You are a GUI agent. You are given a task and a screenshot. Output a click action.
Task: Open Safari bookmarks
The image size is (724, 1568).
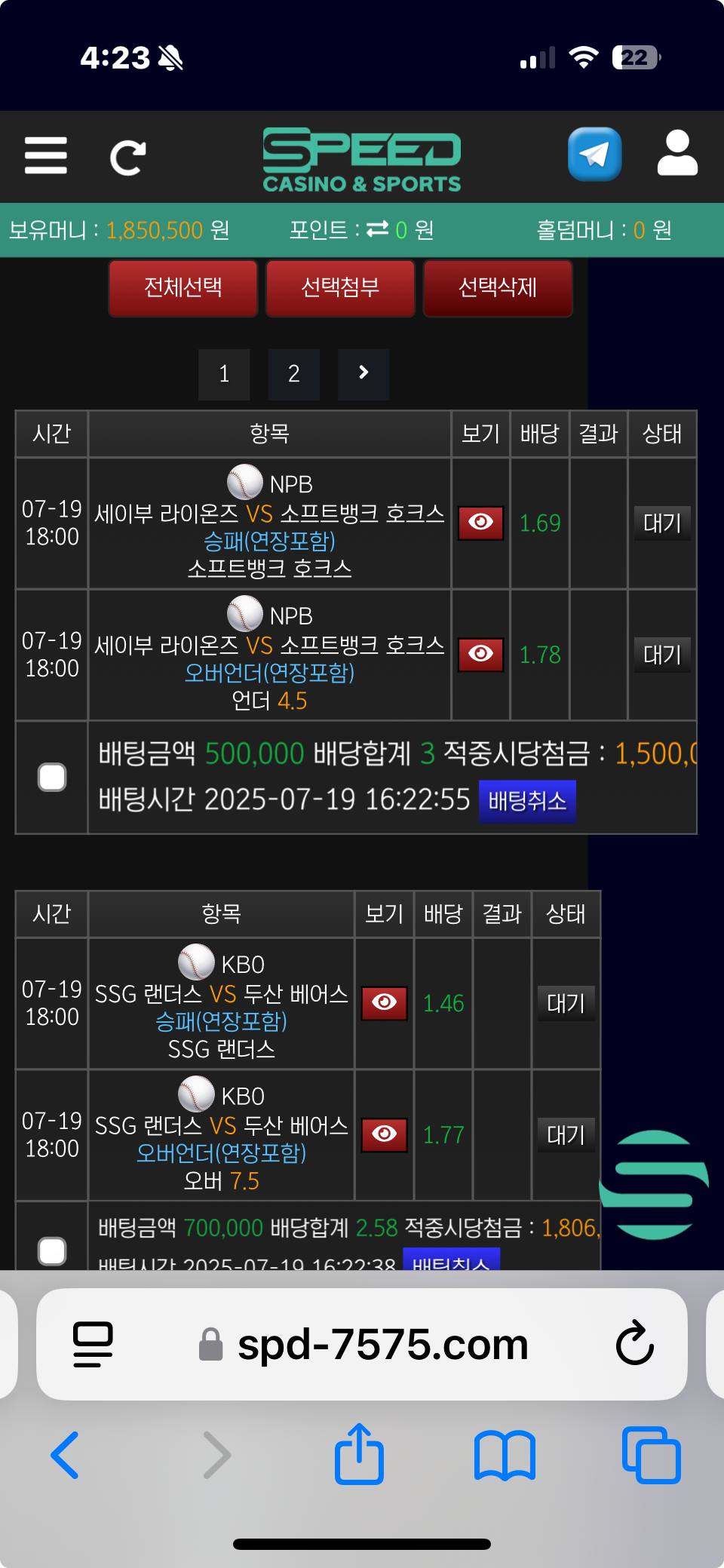coord(505,1455)
